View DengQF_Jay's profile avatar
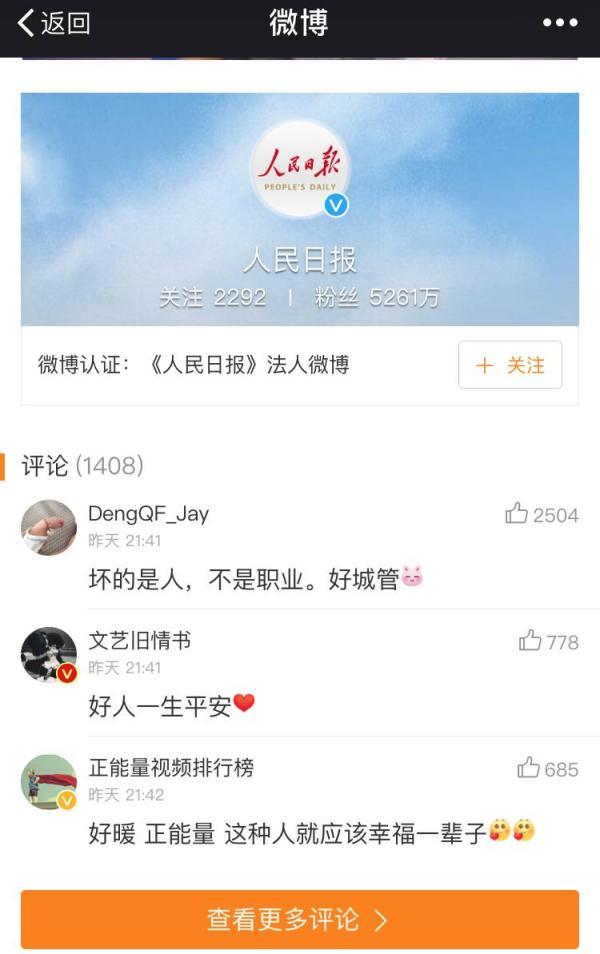 click(49, 527)
